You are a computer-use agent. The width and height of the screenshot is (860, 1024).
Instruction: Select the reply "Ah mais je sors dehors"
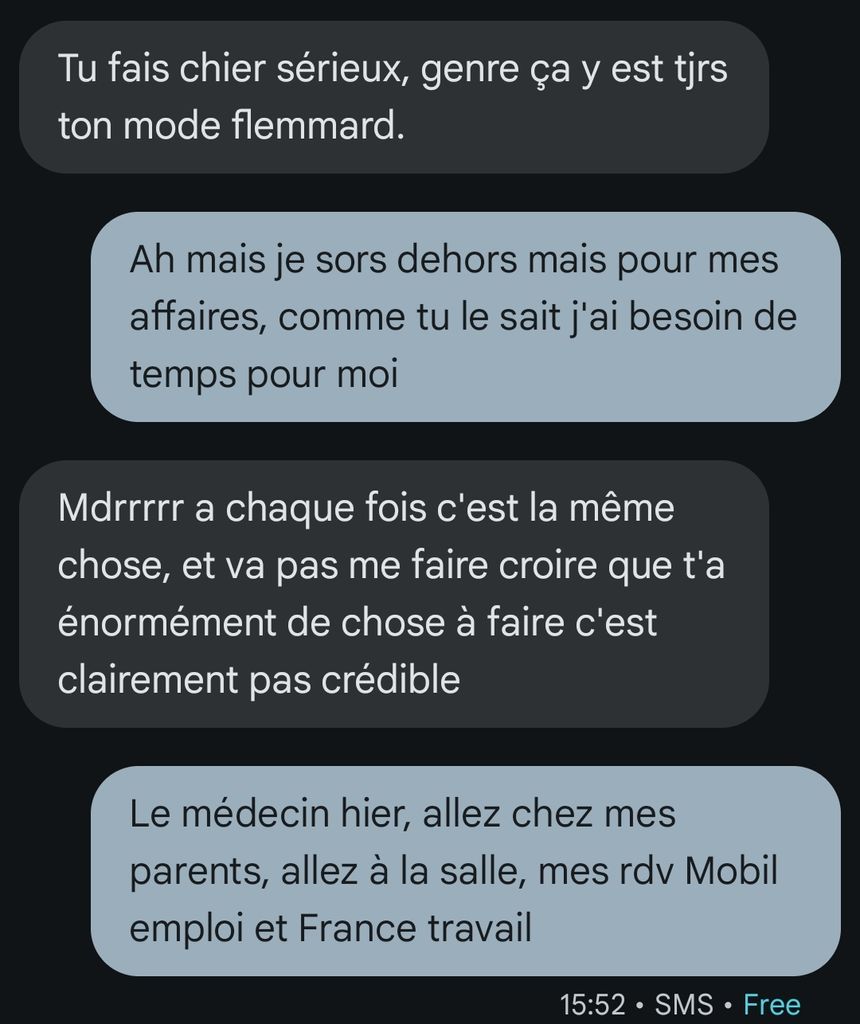click(x=464, y=318)
